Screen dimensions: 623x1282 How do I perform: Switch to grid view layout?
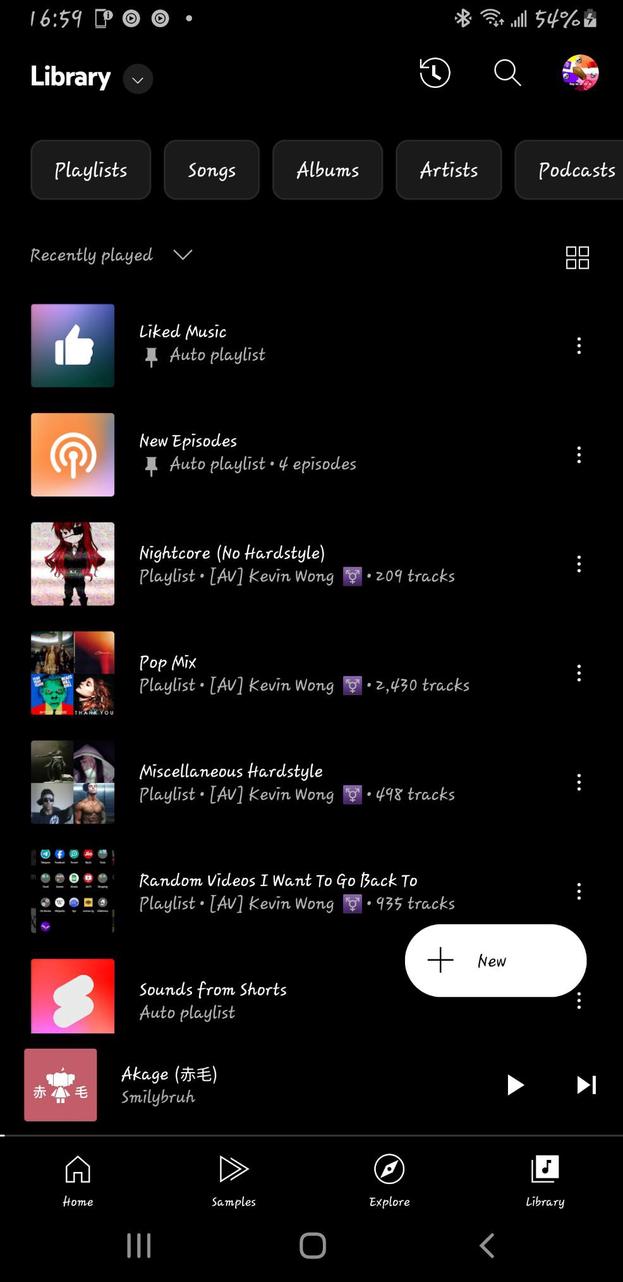coord(577,258)
